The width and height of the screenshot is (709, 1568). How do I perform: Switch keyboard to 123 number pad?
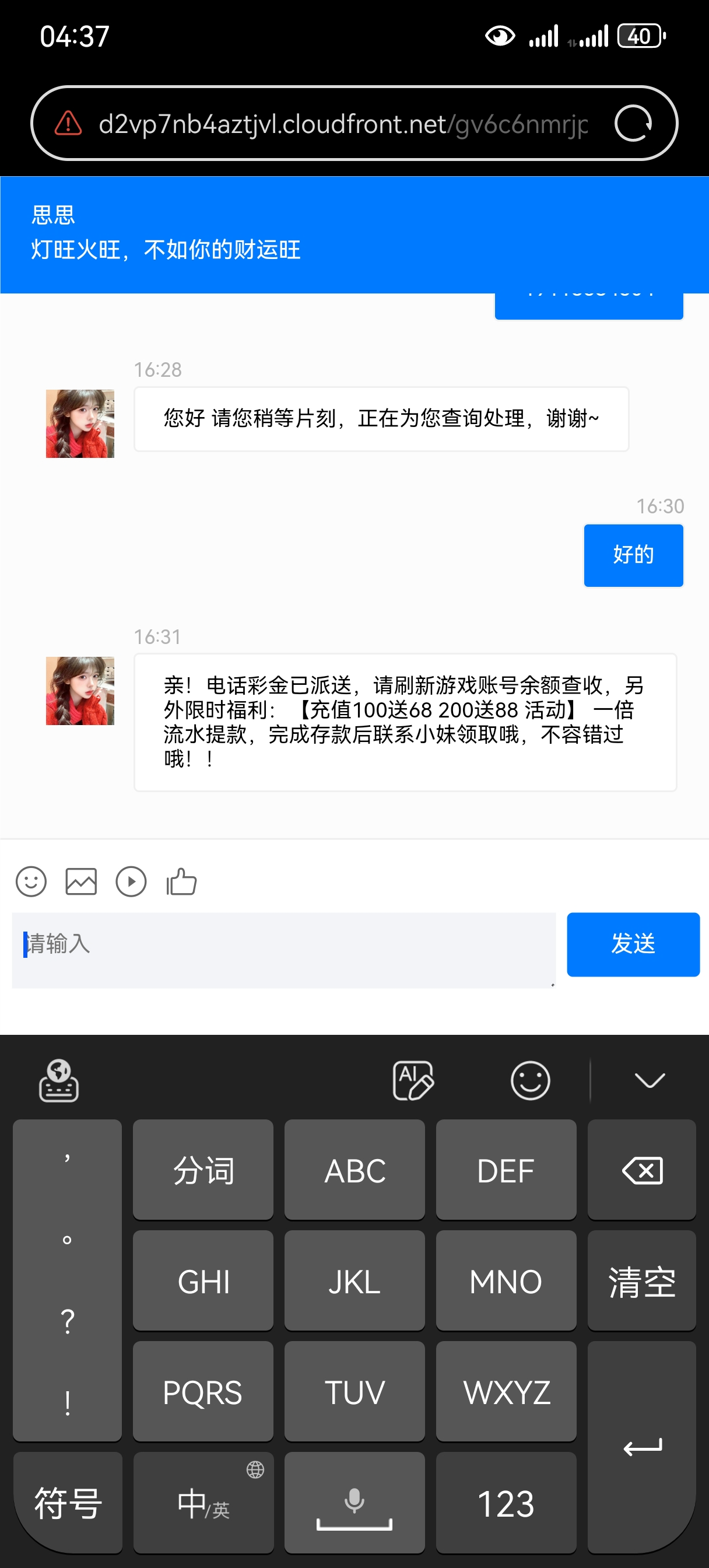coord(506,1503)
